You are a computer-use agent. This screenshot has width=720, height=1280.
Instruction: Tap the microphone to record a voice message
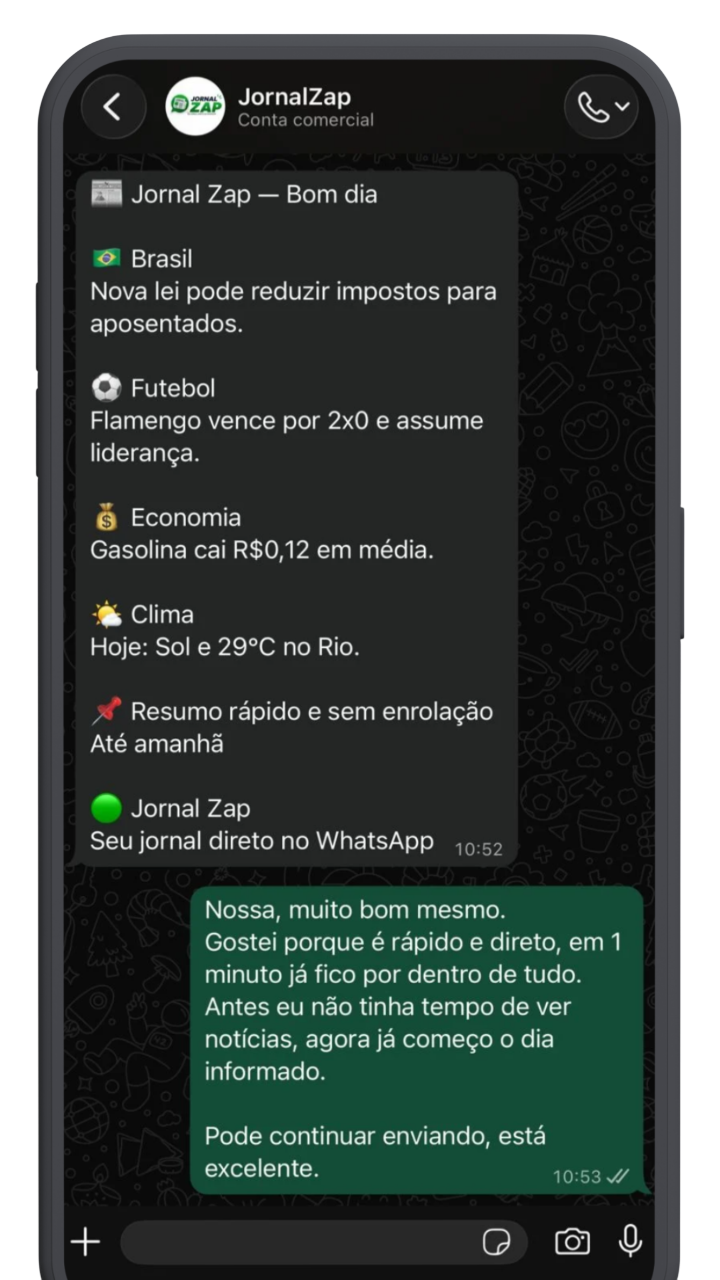(630, 1241)
